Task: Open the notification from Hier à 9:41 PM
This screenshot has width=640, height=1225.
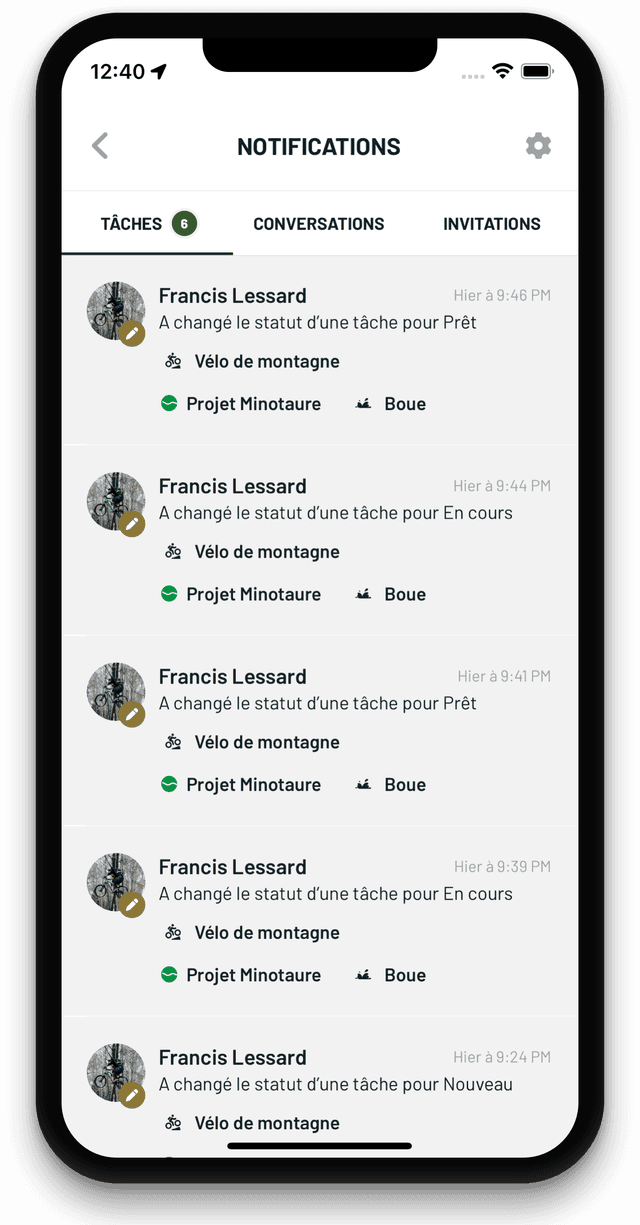Action: [320, 732]
